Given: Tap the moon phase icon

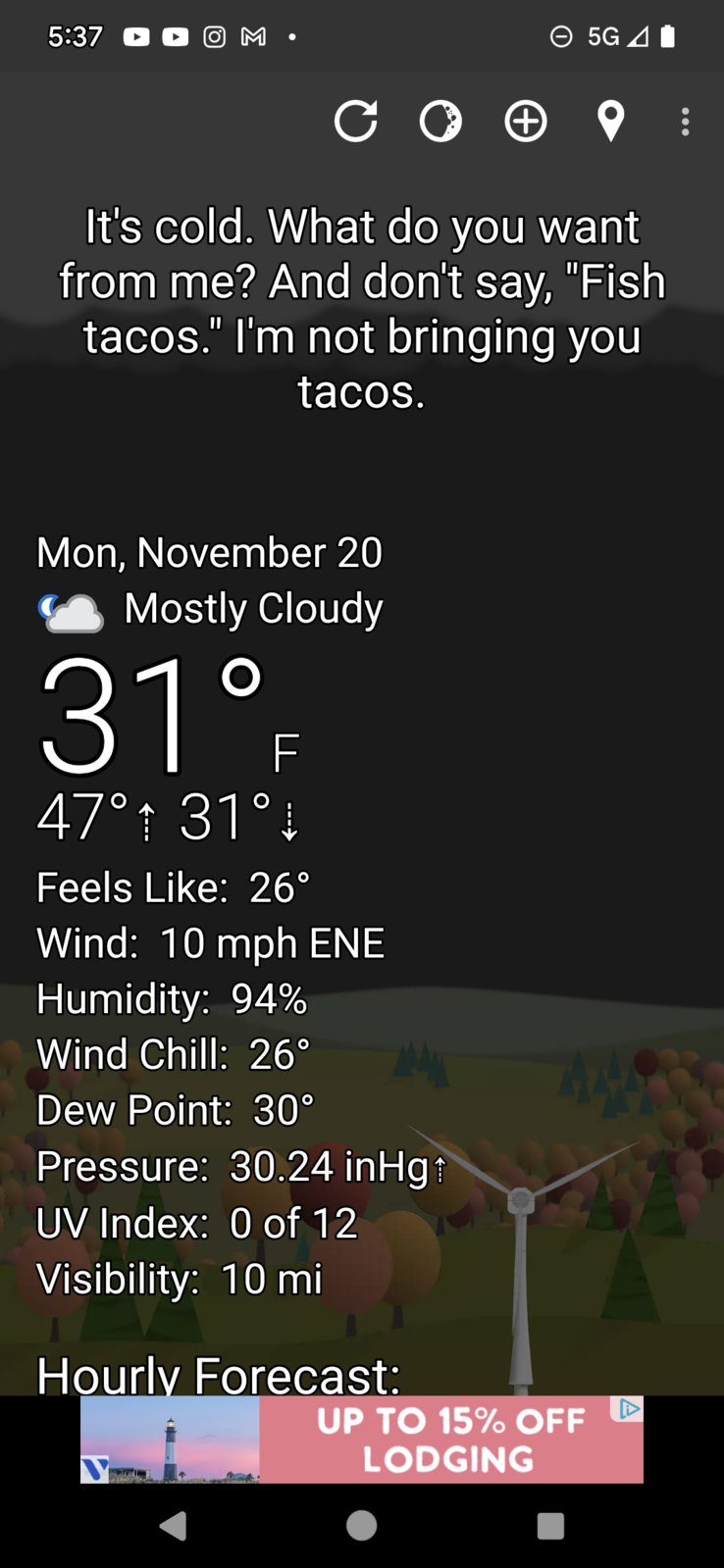Looking at the screenshot, I should point(440,122).
